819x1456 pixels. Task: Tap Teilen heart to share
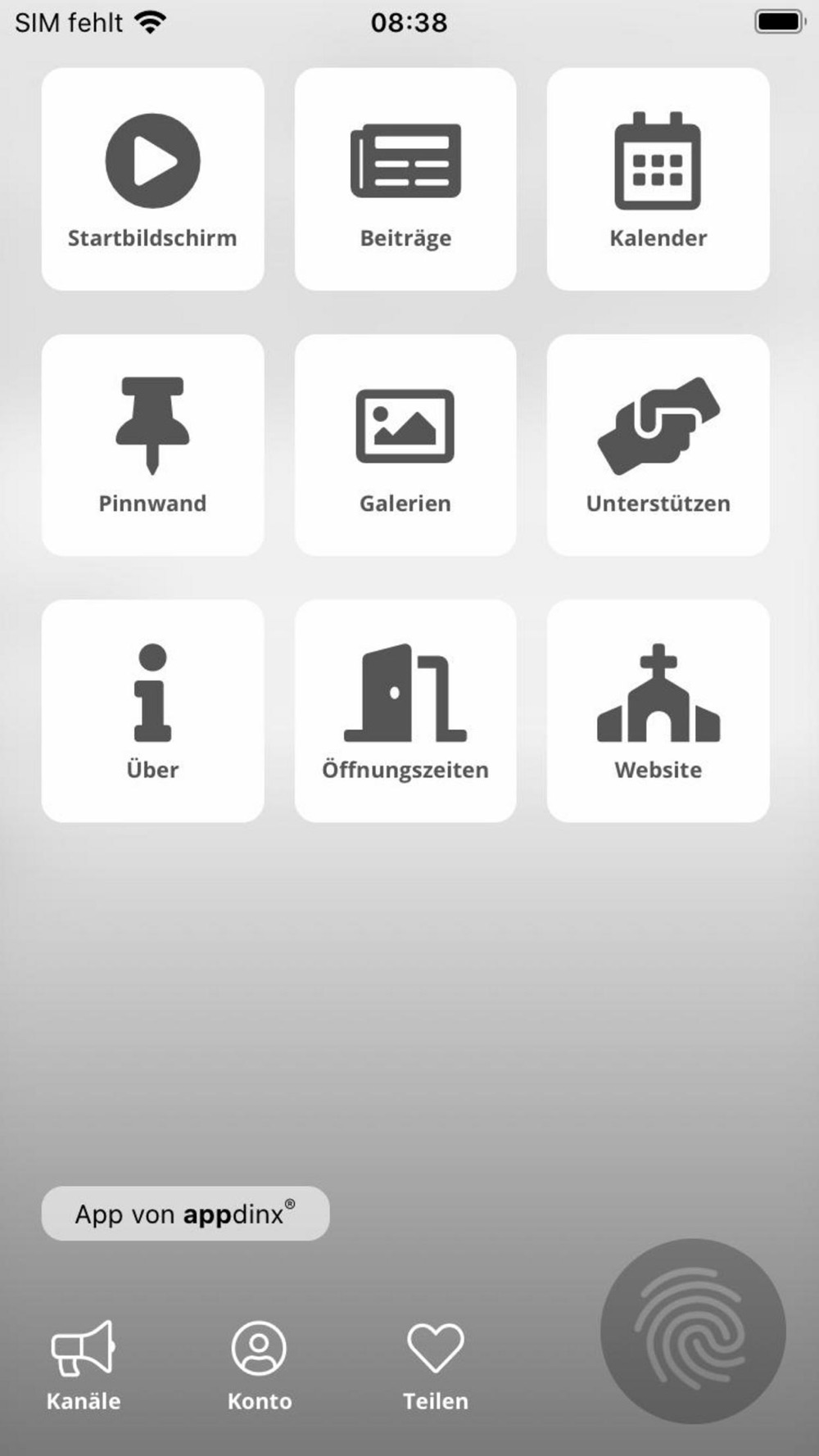(436, 1366)
